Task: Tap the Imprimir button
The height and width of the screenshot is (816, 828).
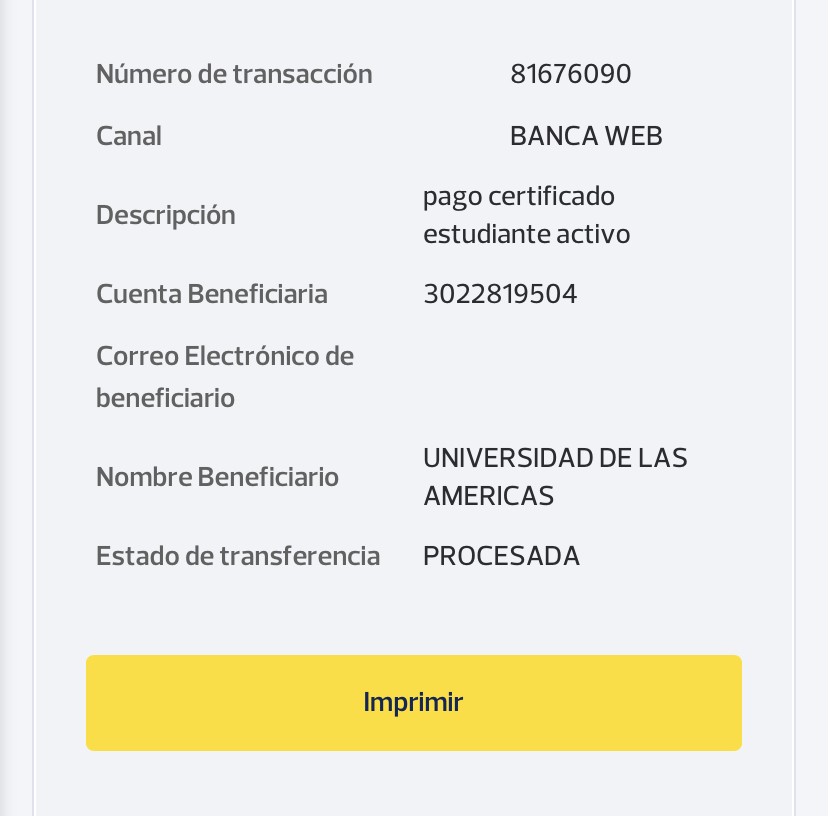Action: pyautogui.click(x=413, y=702)
